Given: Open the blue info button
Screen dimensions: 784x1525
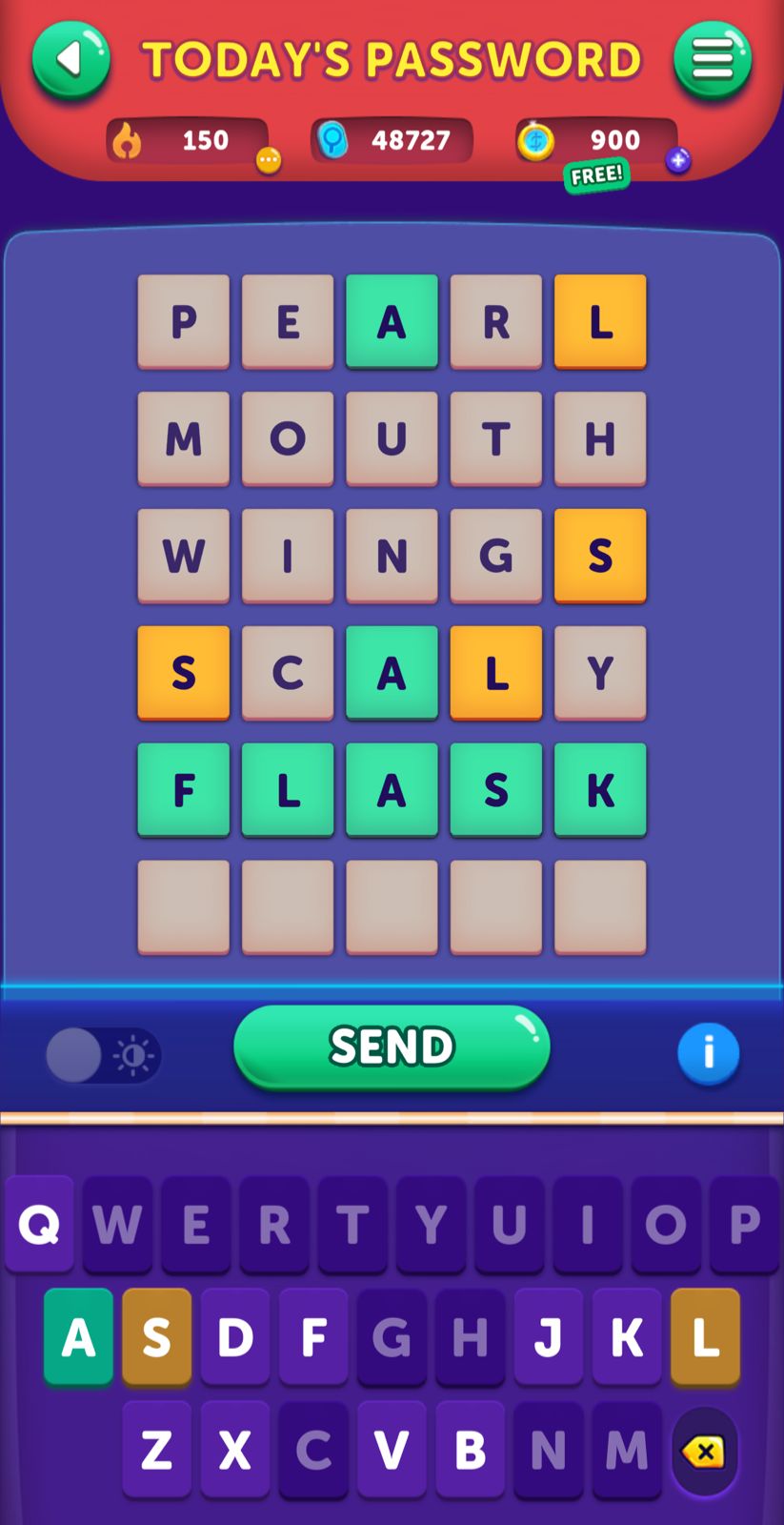Looking at the screenshot, I should (708, 1053).
